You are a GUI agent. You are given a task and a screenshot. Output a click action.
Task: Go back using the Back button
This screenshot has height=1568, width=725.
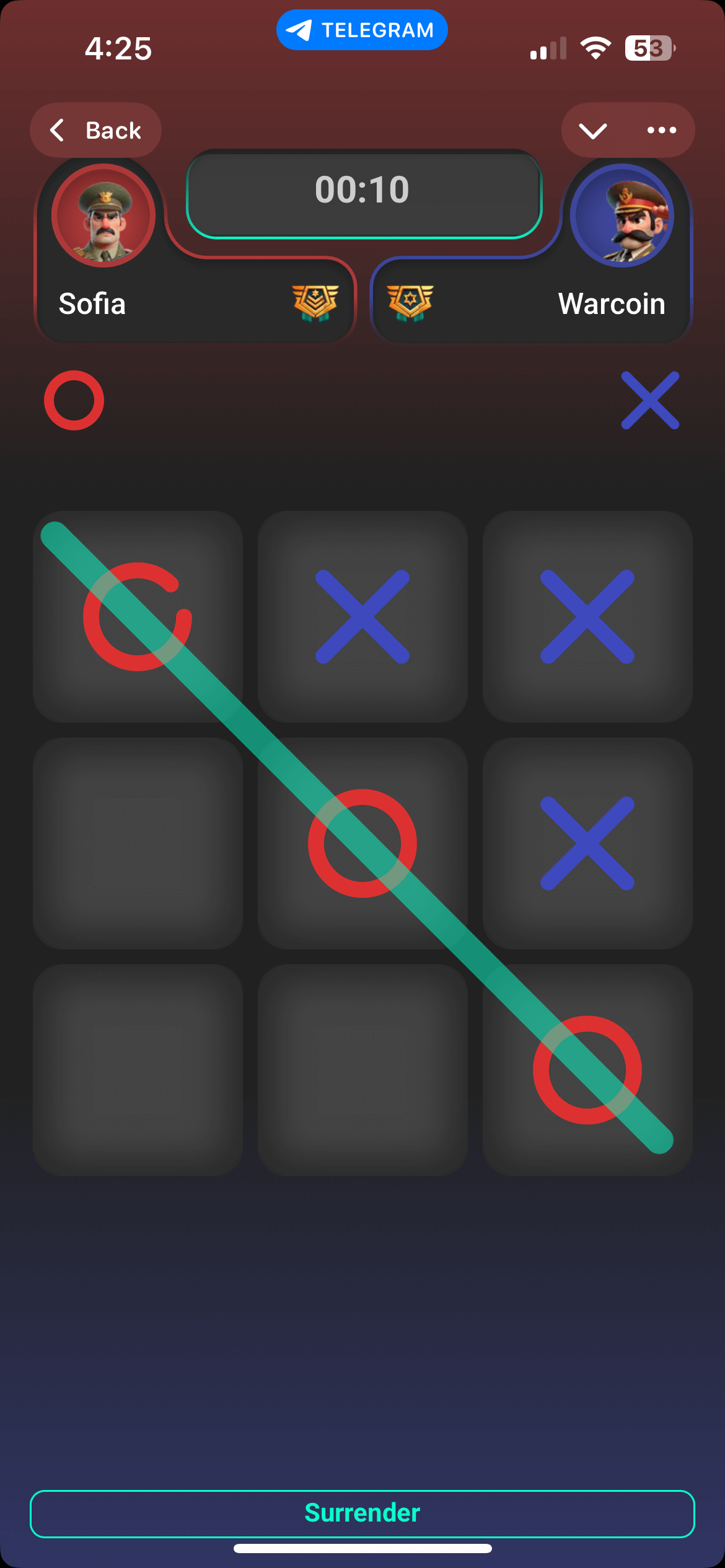click(x=96, y=130)
